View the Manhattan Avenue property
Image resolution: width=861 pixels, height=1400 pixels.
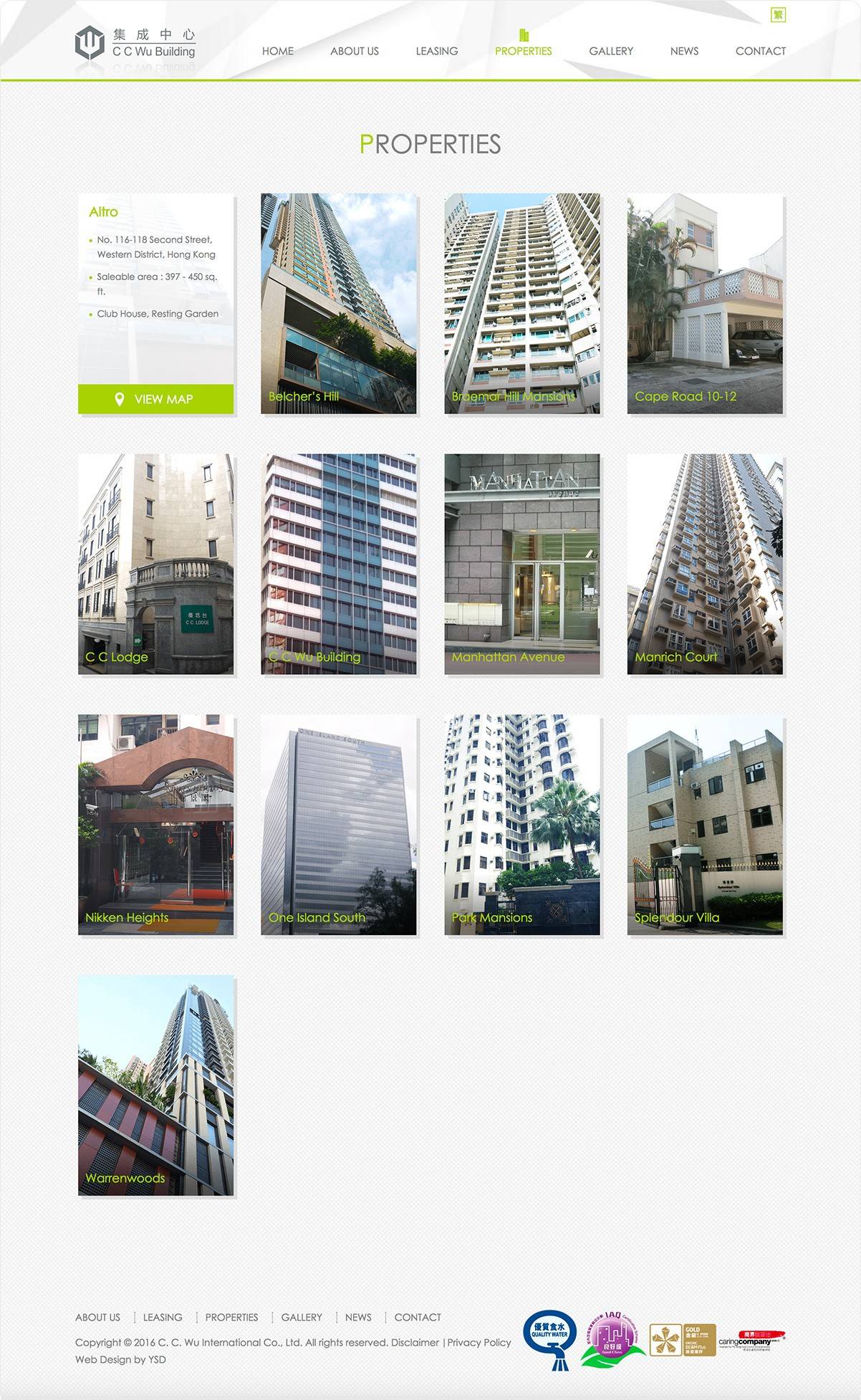click(x=521, y=564)
